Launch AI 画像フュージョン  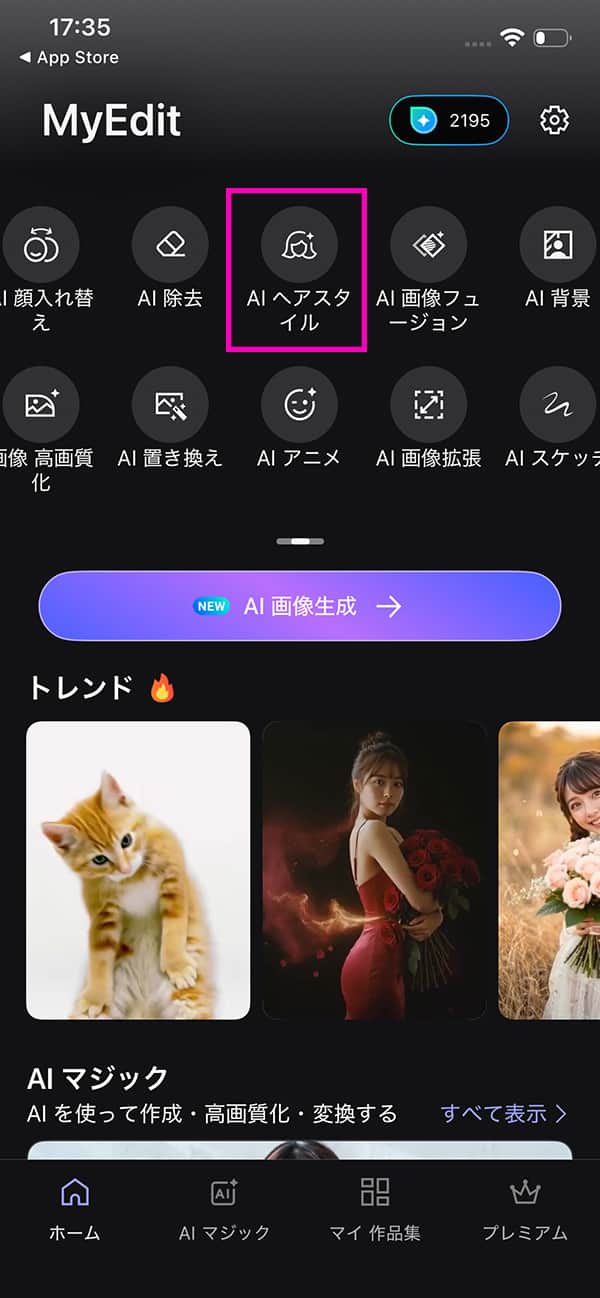click(428, 245)
